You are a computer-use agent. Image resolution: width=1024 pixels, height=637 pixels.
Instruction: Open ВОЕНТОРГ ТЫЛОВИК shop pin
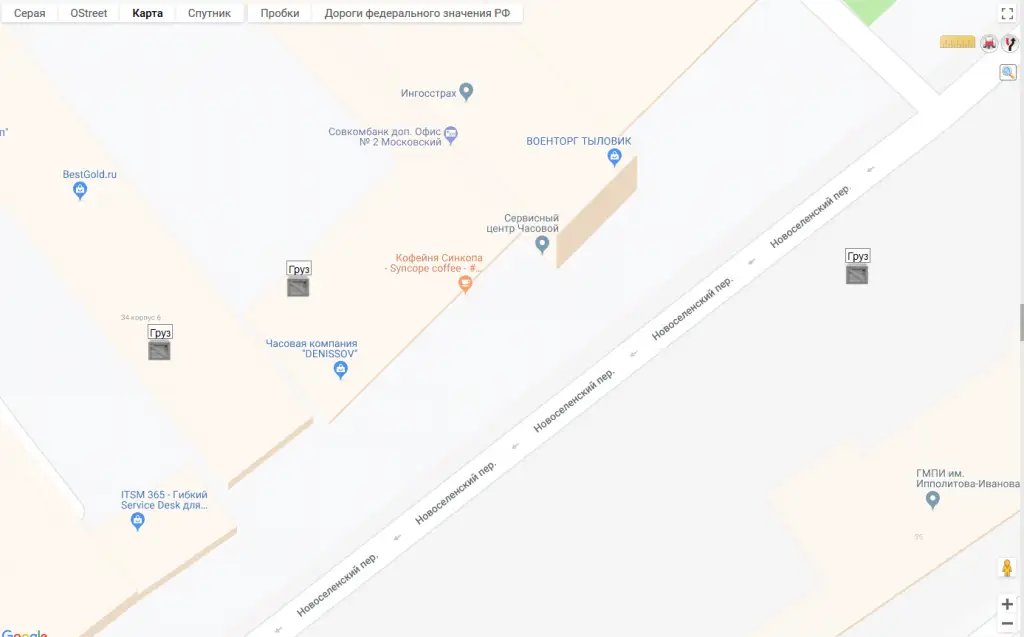pyautogui.click(x=615, y=158)
